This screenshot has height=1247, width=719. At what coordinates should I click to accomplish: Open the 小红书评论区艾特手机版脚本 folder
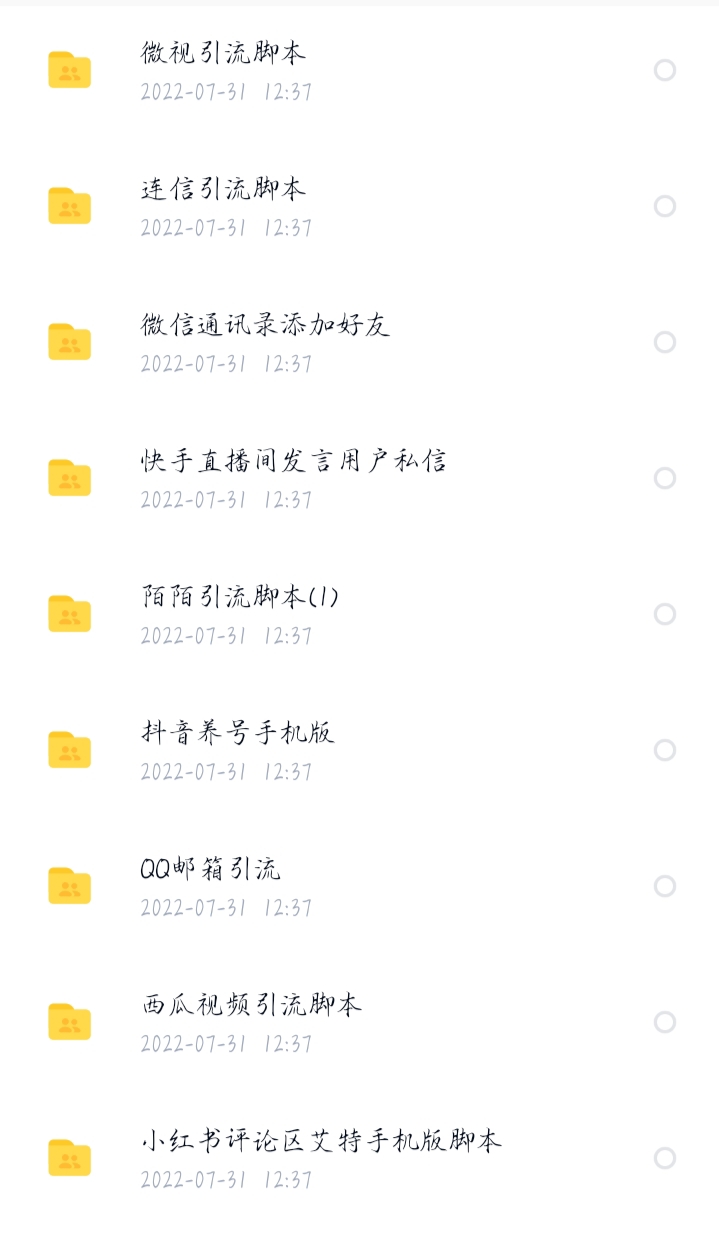[x=321, y=1141]
